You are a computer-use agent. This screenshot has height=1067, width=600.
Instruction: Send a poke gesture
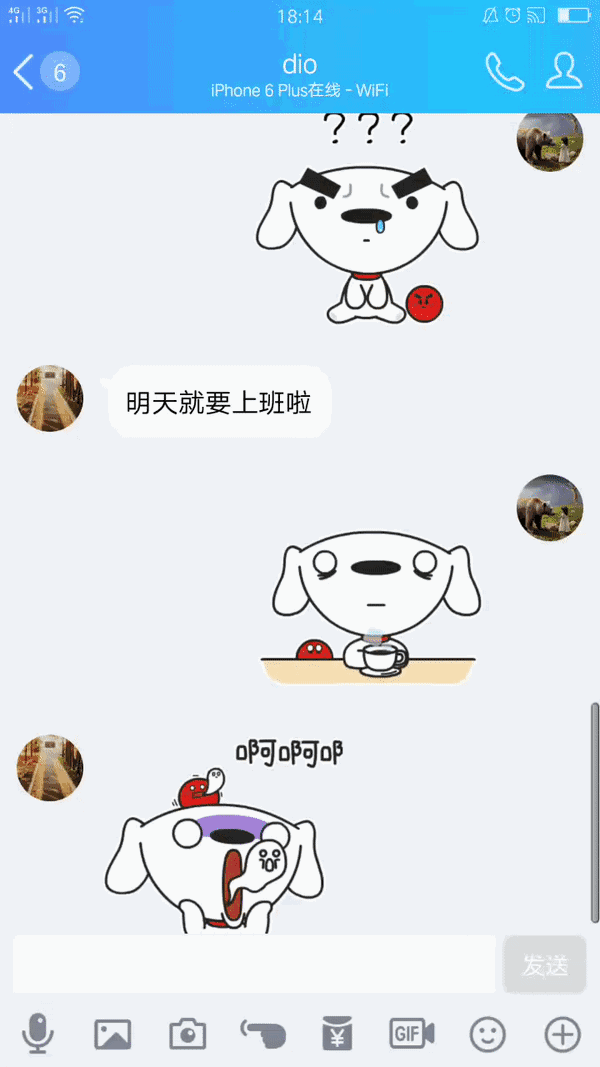263,1033
